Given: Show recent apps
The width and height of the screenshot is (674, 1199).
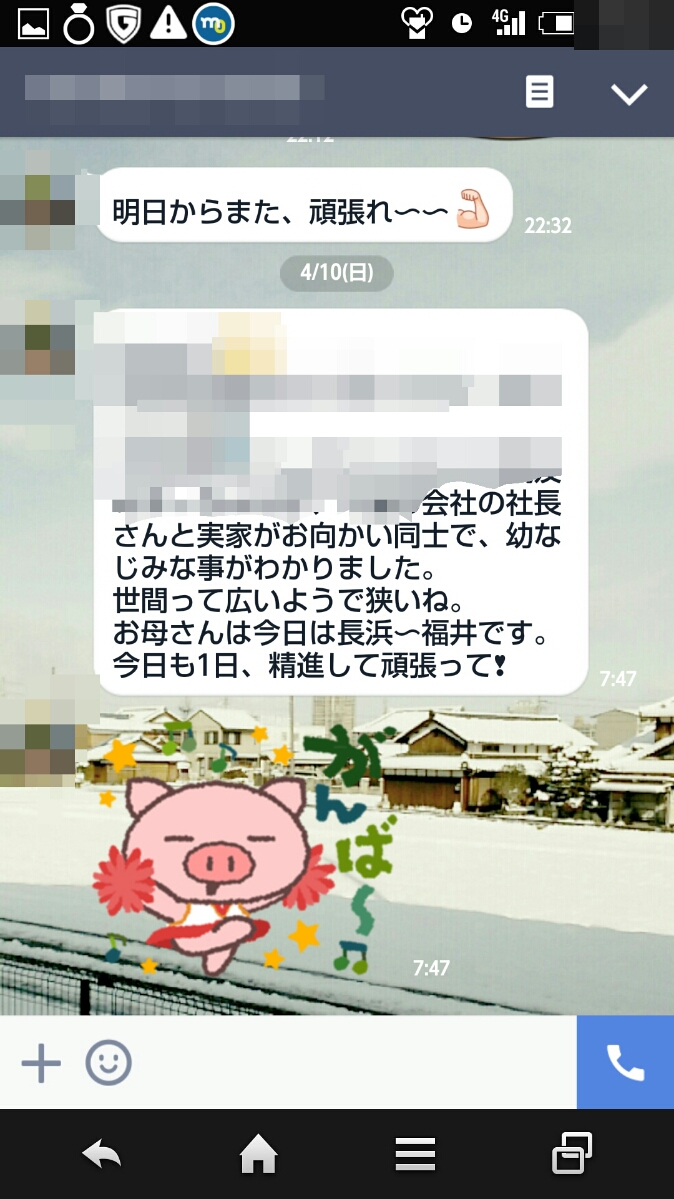Looking at the screenshot, I should [572, 1153].
